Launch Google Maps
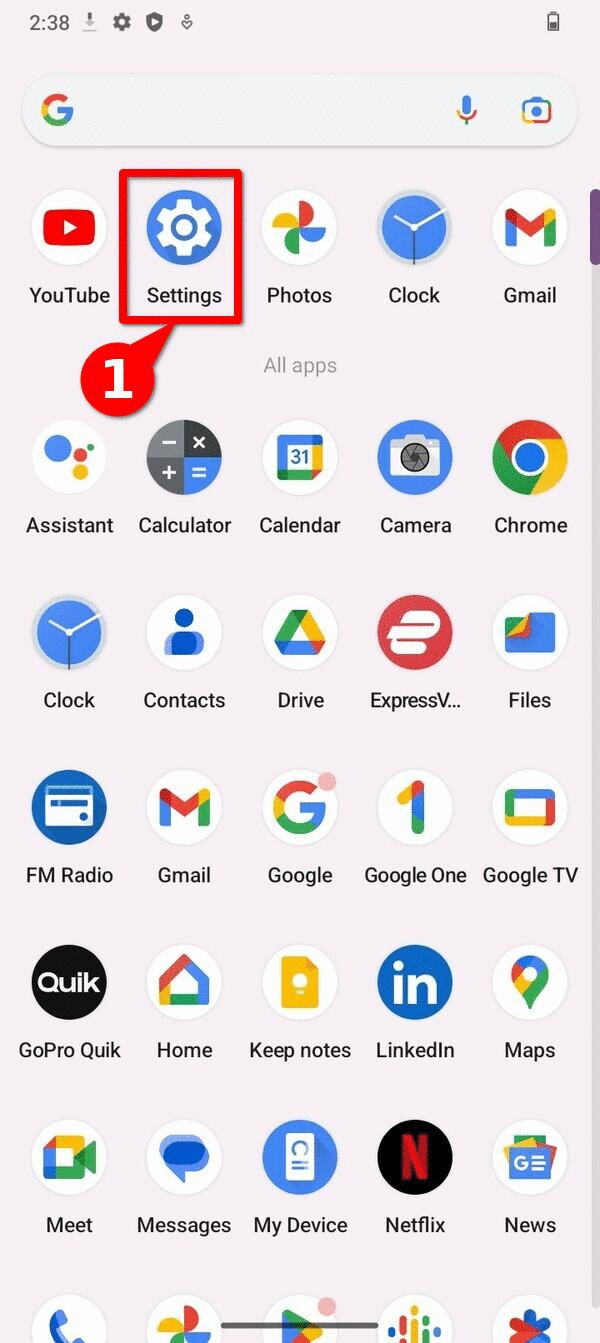The height and width of the screenshot is (1343, 600). [x=530, y=983]
